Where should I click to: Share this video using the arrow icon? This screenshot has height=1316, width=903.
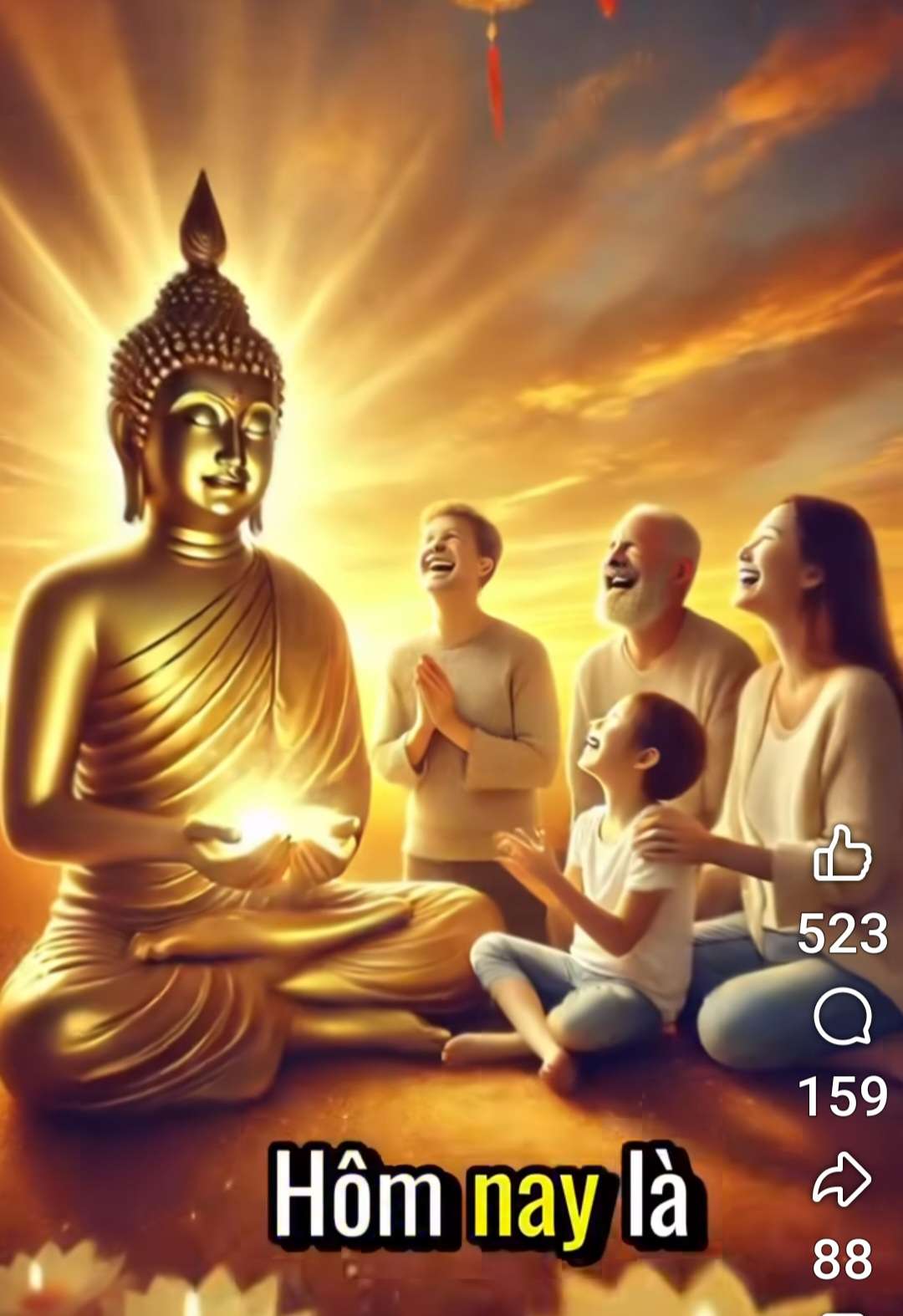point(842,1179)
